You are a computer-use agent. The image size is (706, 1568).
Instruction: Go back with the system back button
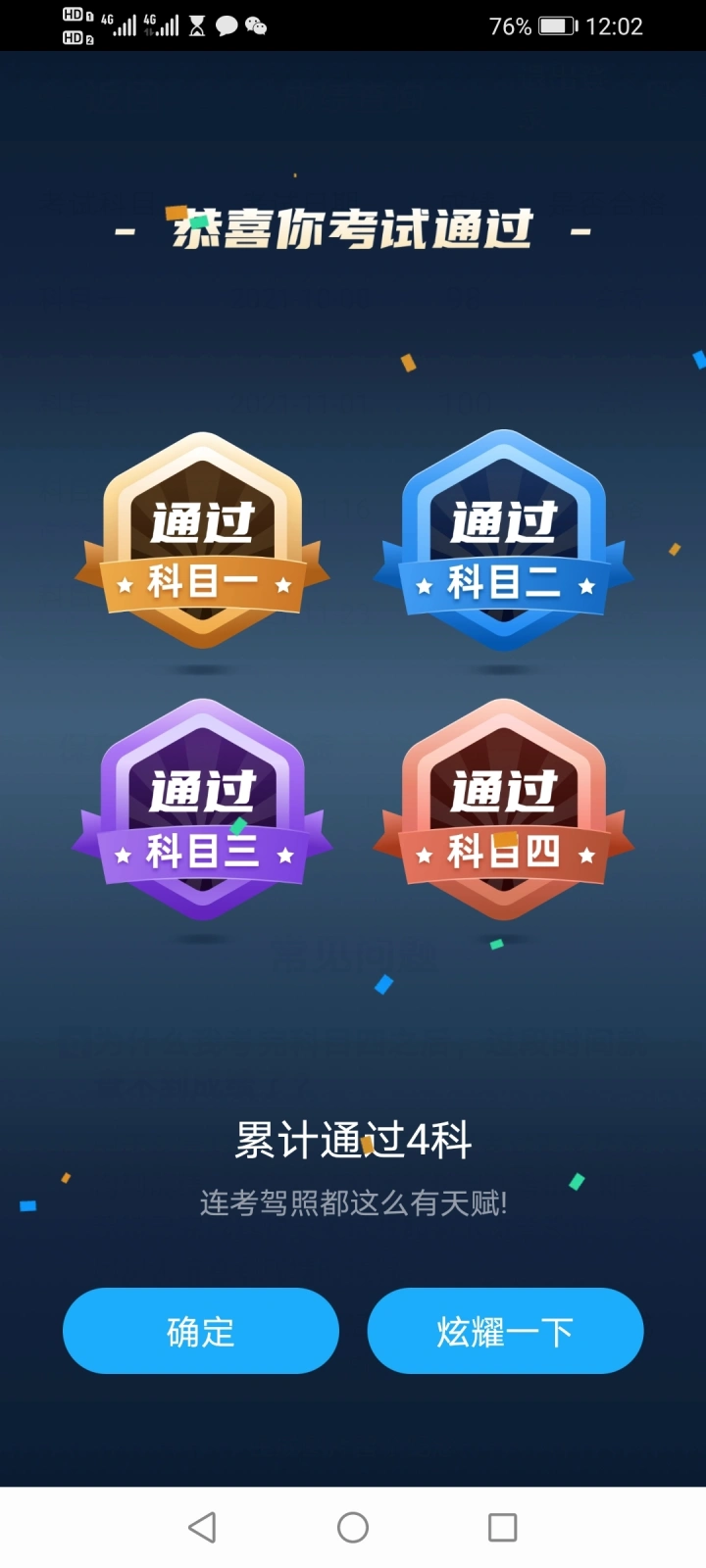point(202,1527)
